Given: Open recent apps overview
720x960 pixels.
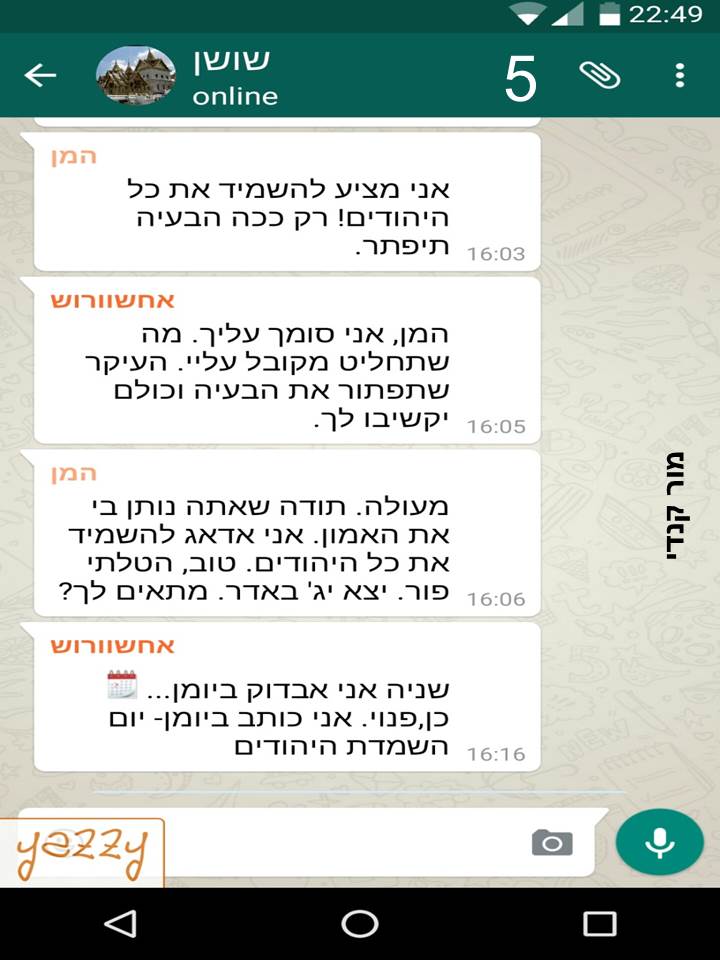Looking at the screenshot, I should click(599, 924).
